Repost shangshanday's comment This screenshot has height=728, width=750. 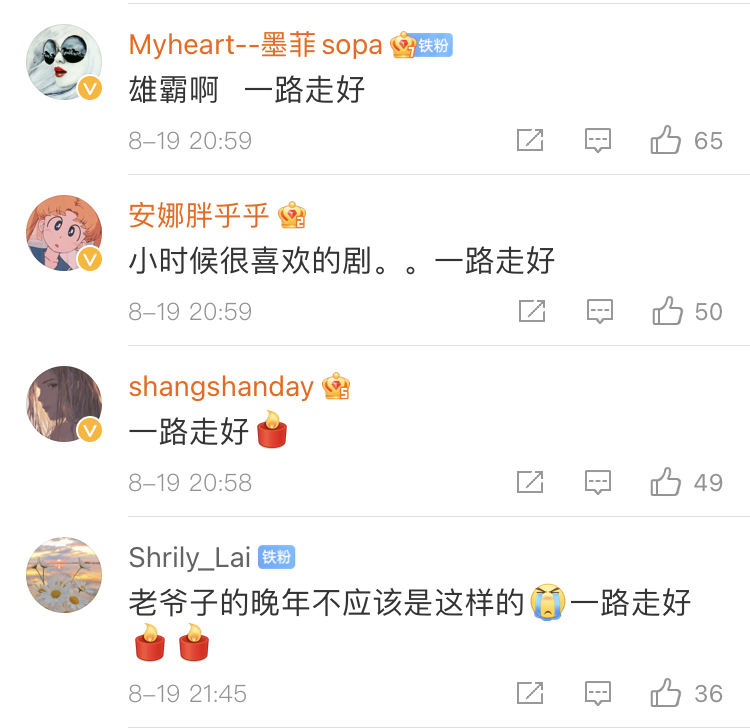click(530, 482)
